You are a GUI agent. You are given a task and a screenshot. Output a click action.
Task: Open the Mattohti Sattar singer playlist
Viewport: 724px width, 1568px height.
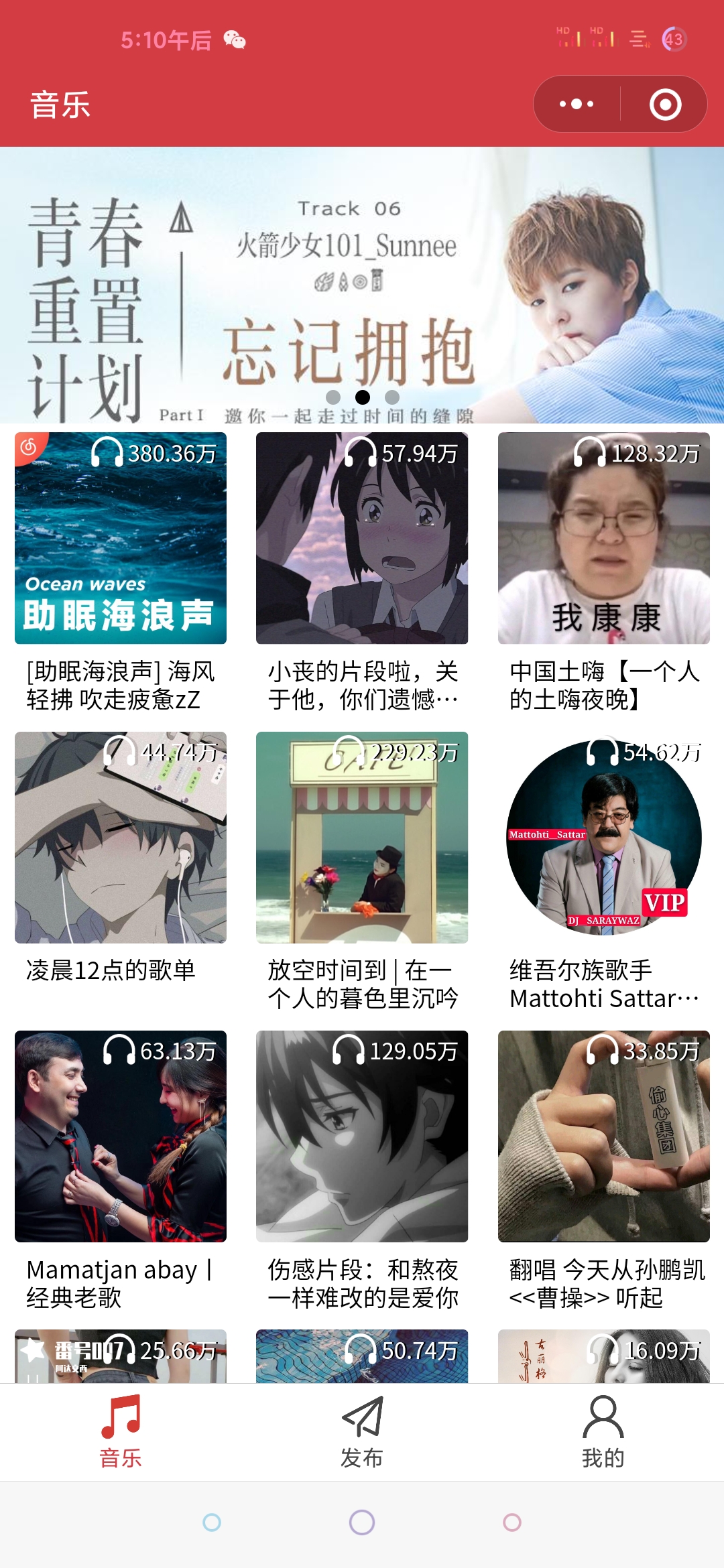[603, 838]
